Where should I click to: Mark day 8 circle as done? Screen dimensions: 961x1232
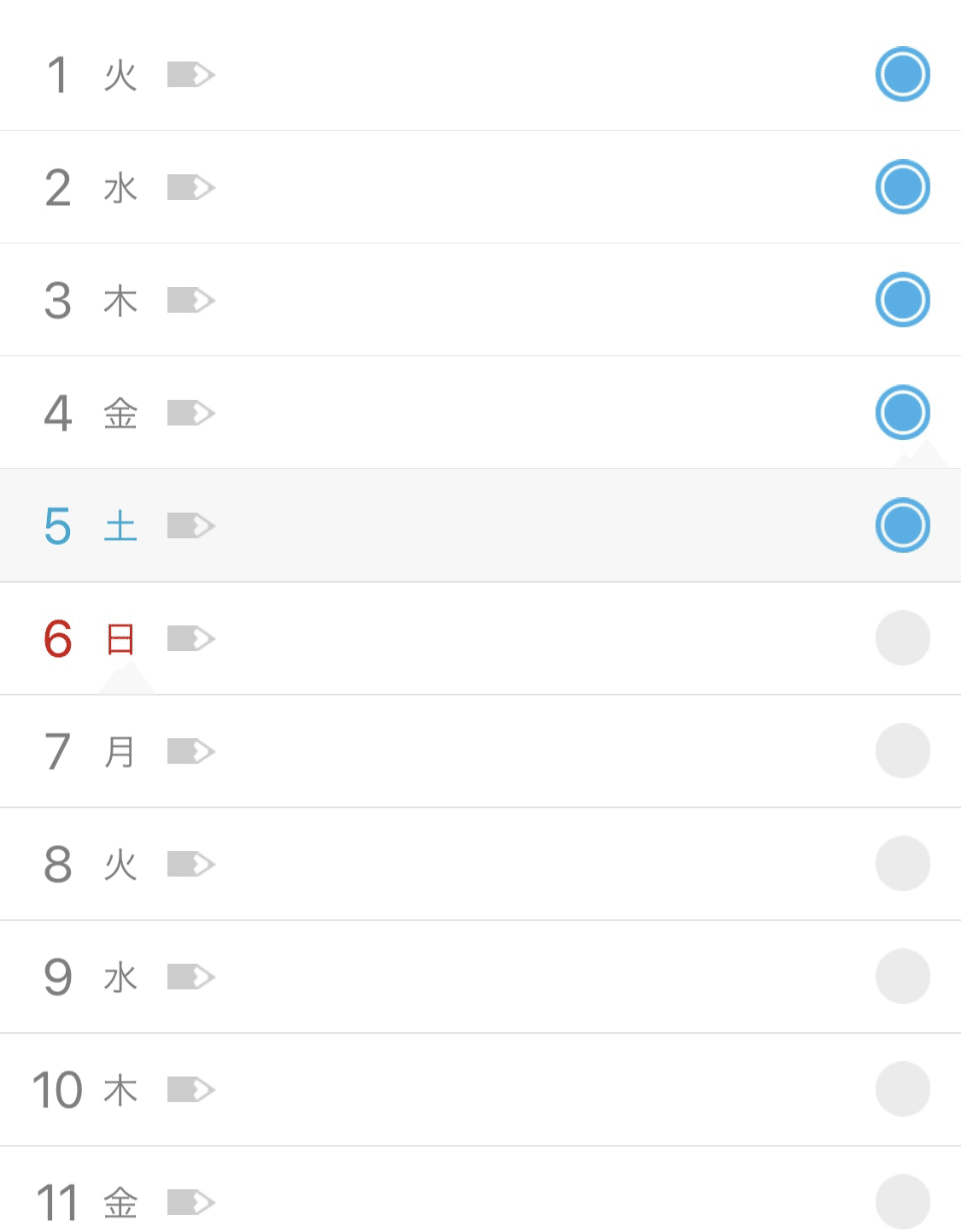[902, 864]
